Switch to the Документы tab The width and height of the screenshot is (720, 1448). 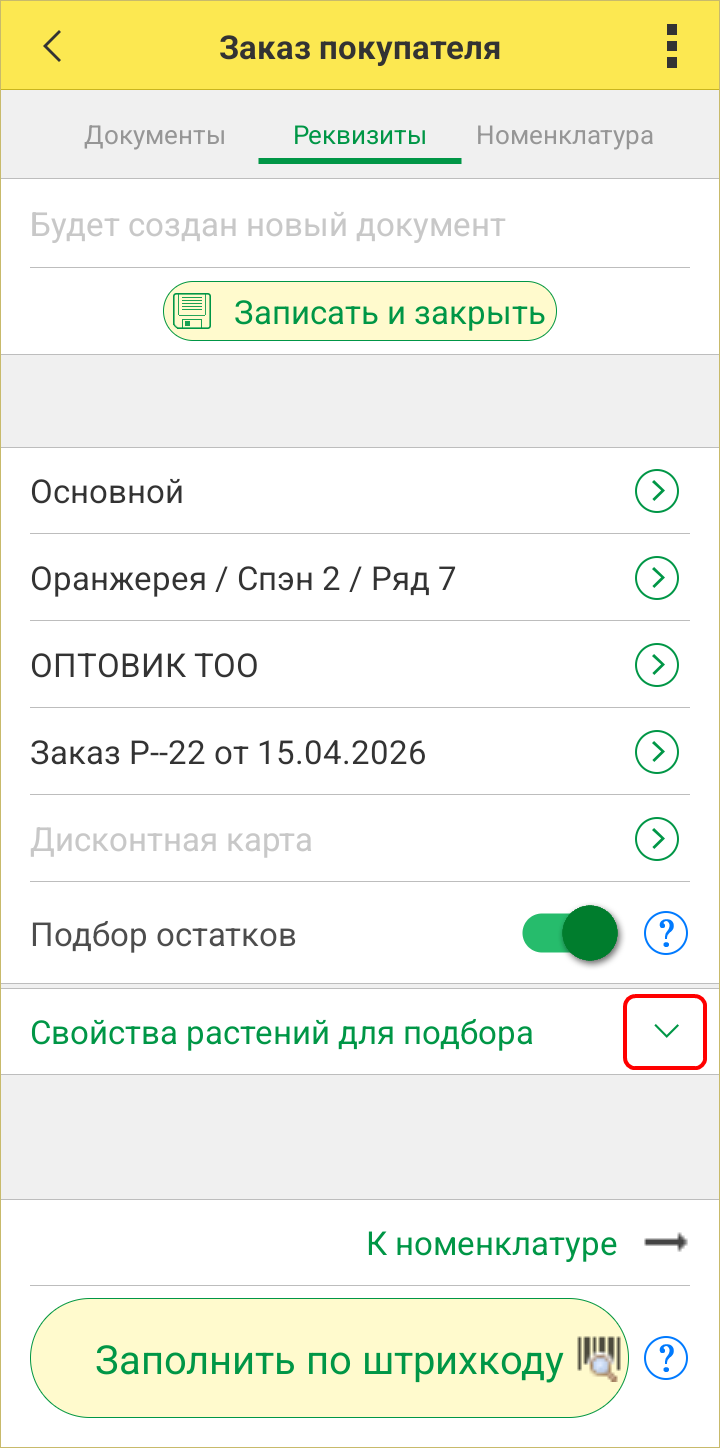(x=154, y=136)
